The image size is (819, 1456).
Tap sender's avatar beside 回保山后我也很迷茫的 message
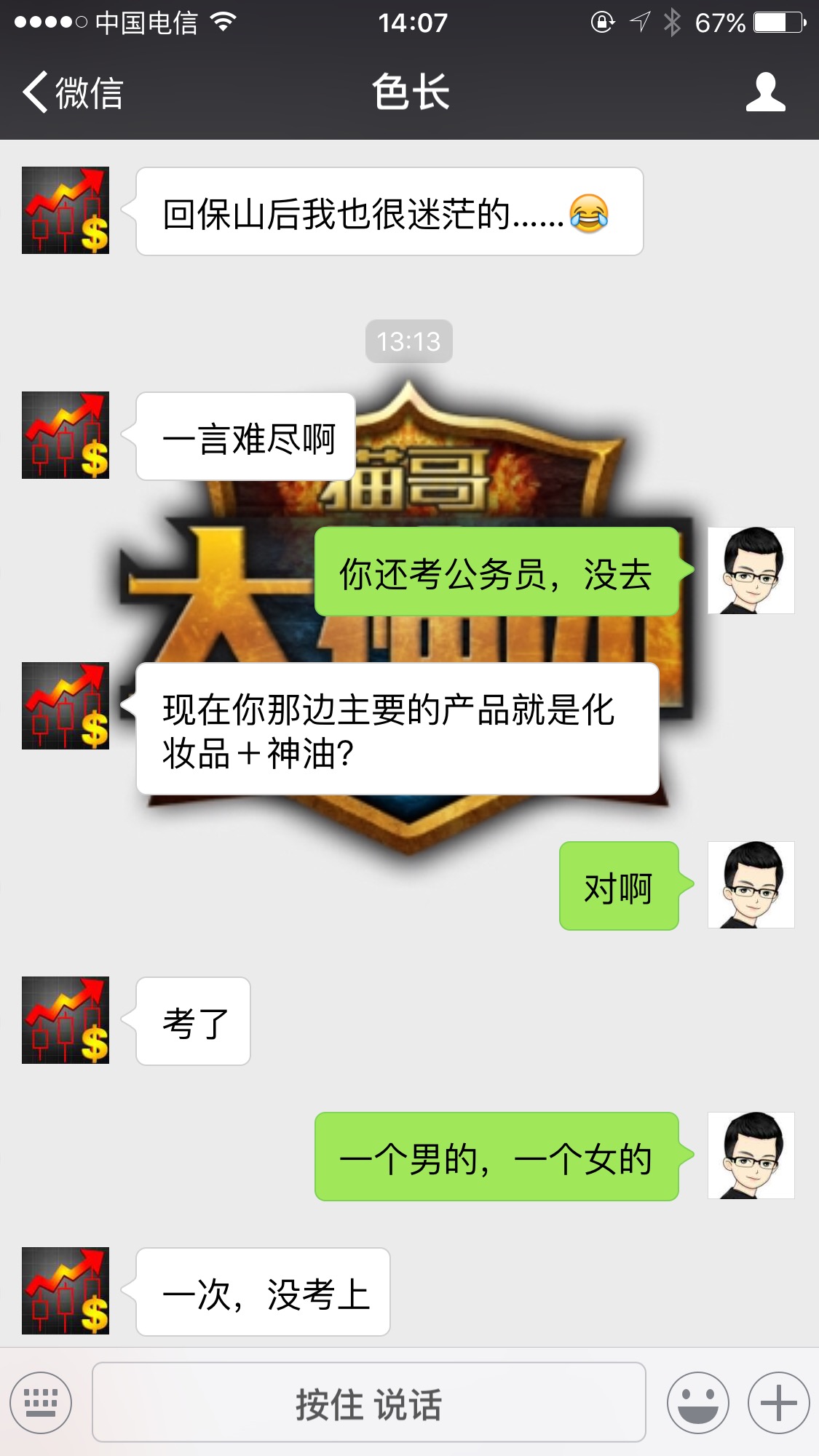coord(66,210)
